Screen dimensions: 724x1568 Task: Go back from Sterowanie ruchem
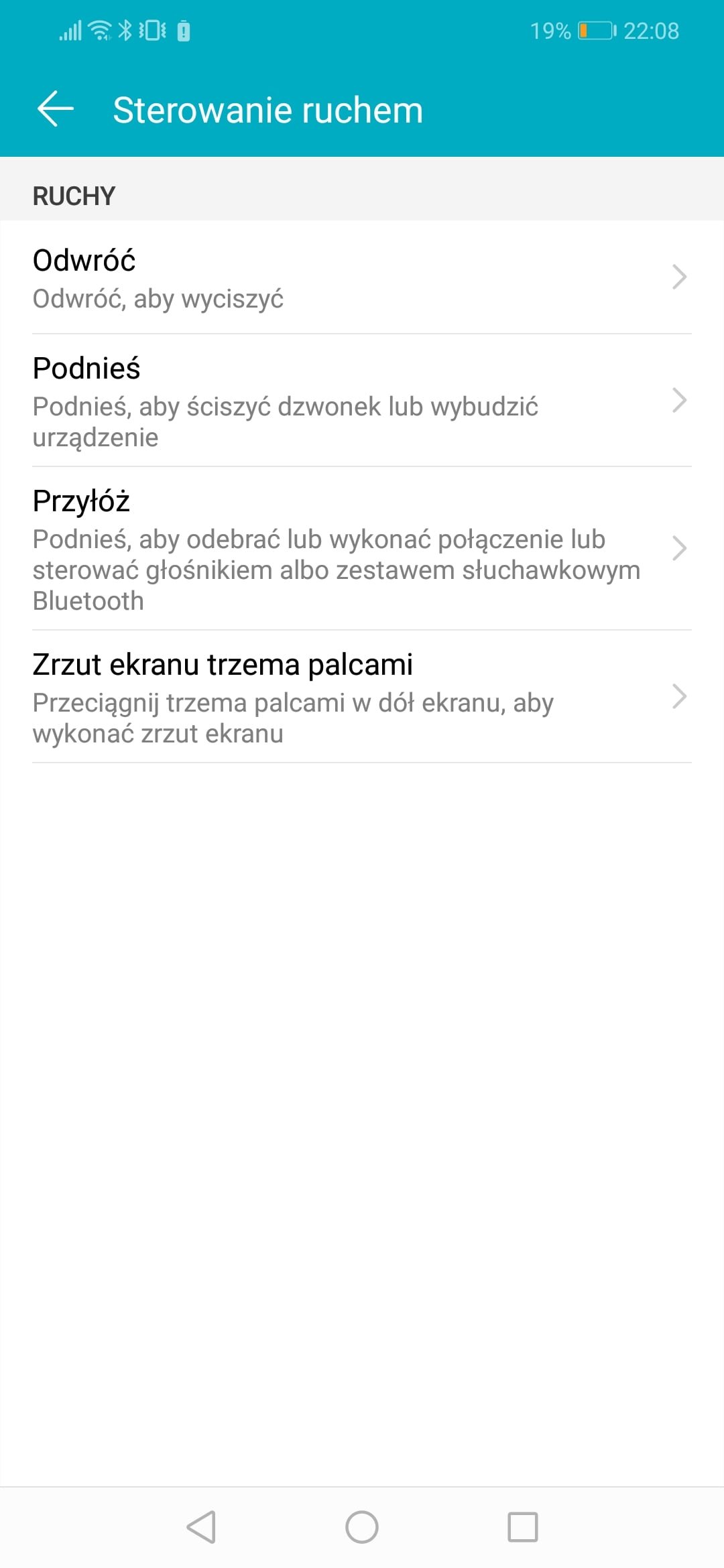point(56,109)
